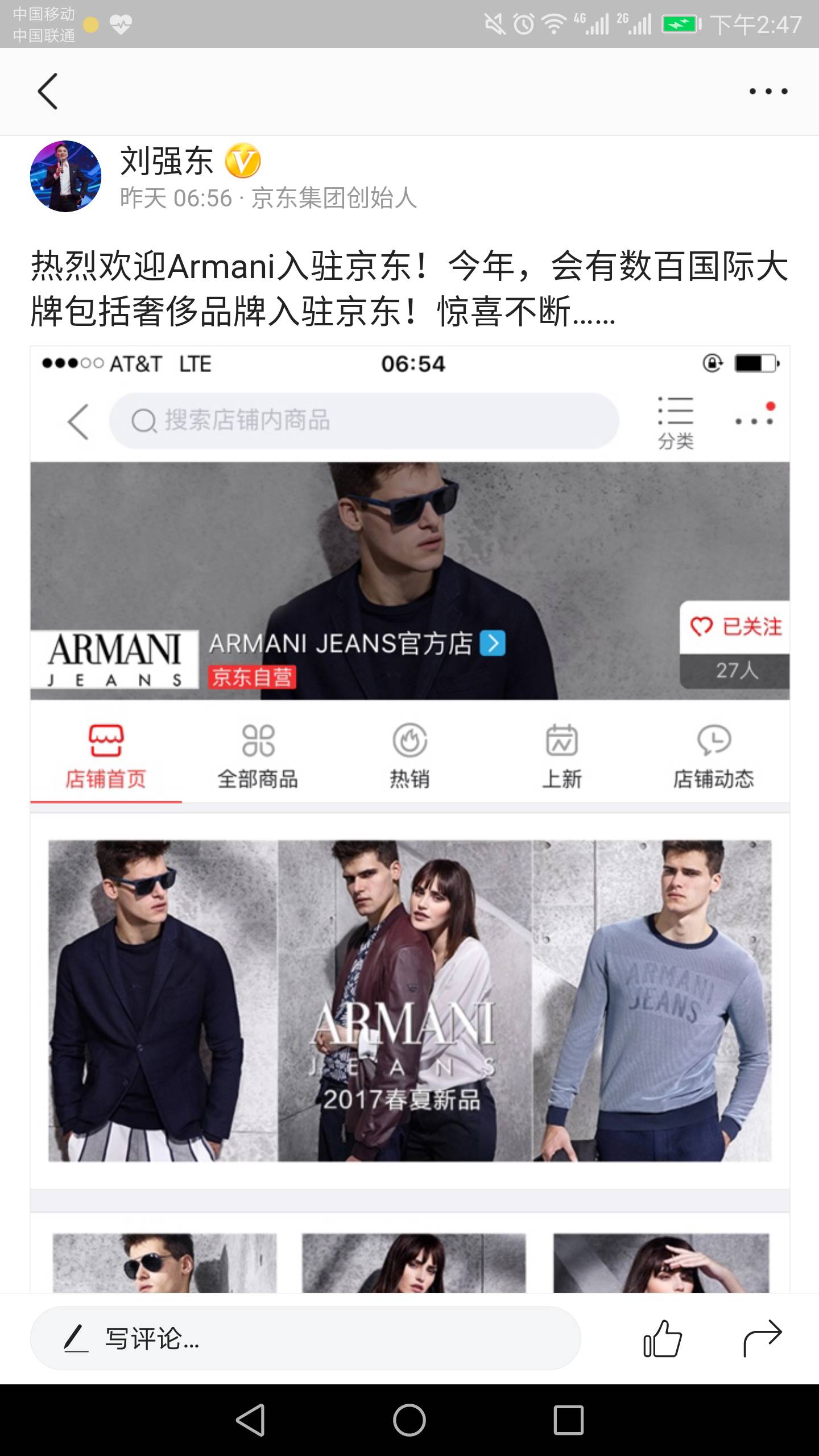Image resolution: width=819 pixels, height=1456 pixels.
Task: Open 刘强东's profile avatar
Action: click(x=65, y=176)
